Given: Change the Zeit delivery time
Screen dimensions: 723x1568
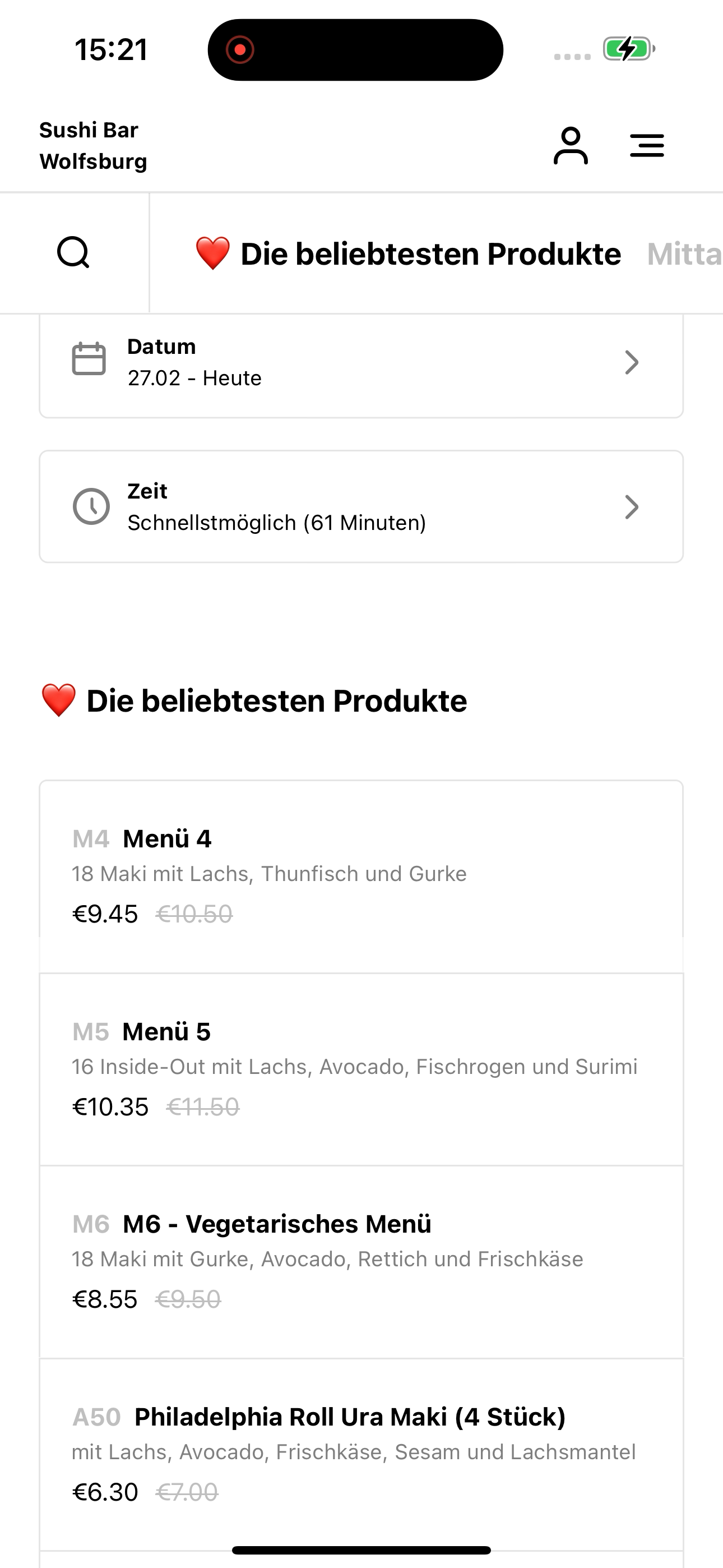Looking at the screenshot, I should [361, 506].
